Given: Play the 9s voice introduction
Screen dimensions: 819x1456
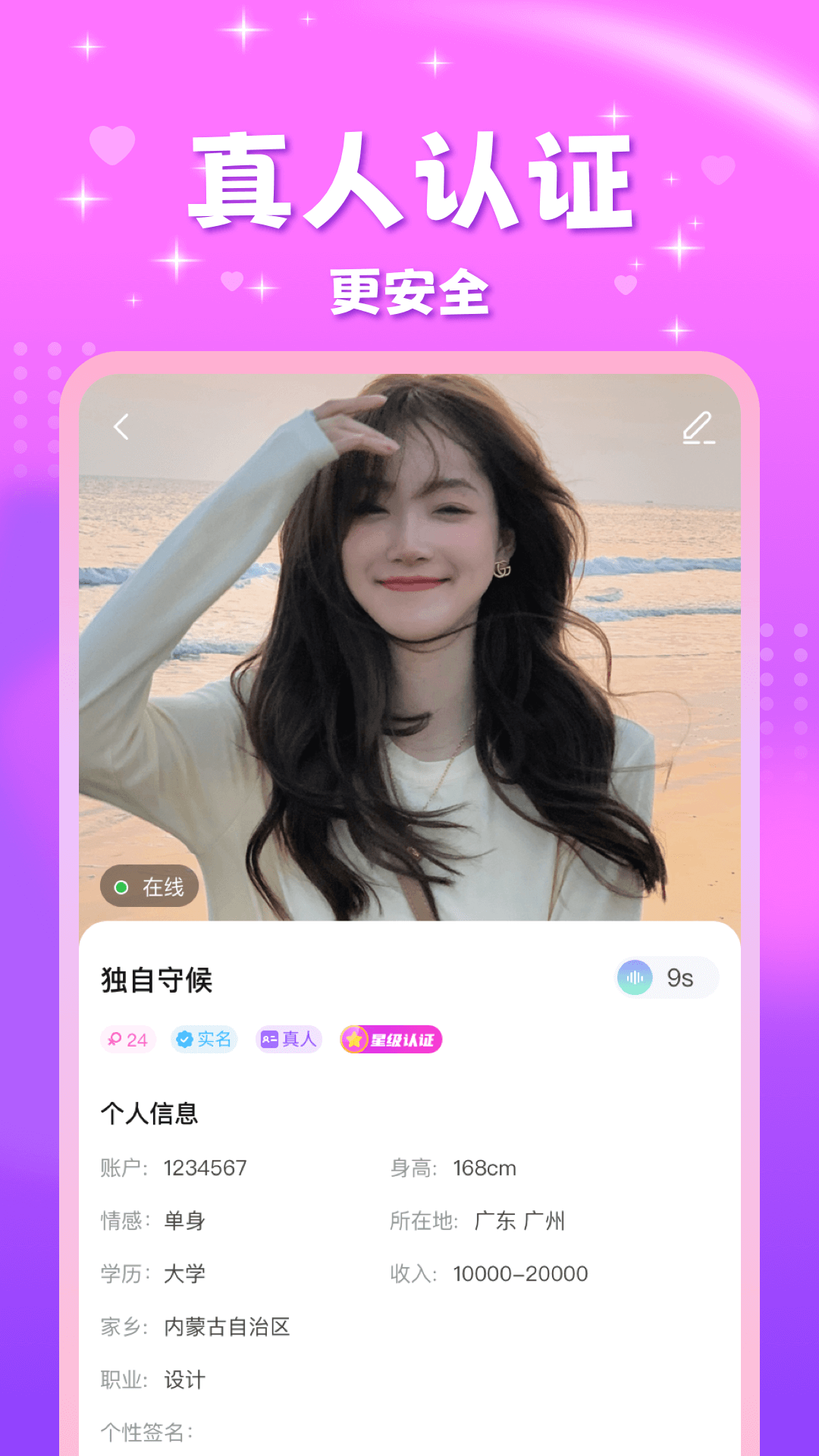Looking at the screenshot, I should coord(664,978).
